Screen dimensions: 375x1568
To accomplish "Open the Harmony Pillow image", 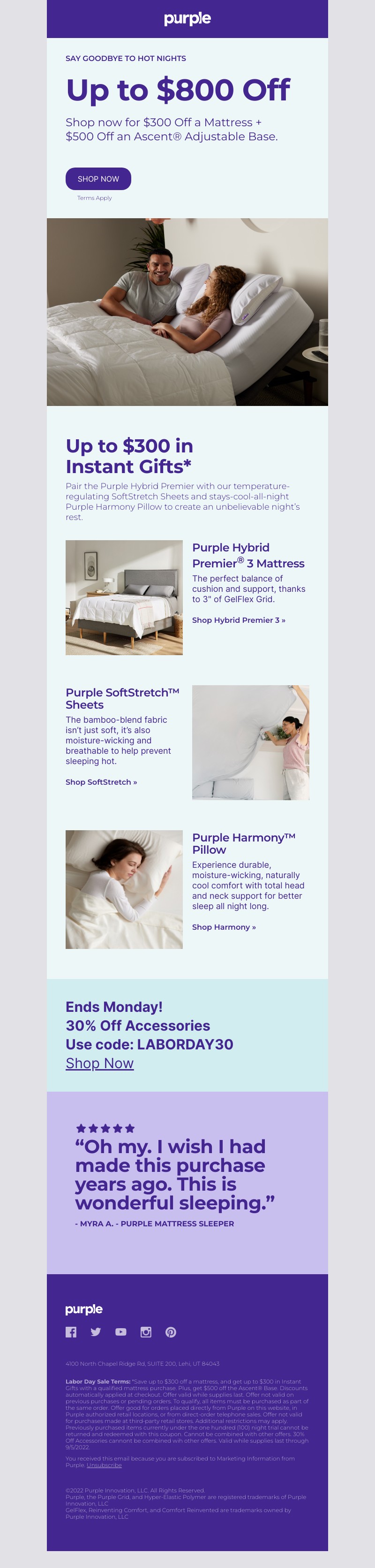I will pyautogui.click(x=124, y=889).
